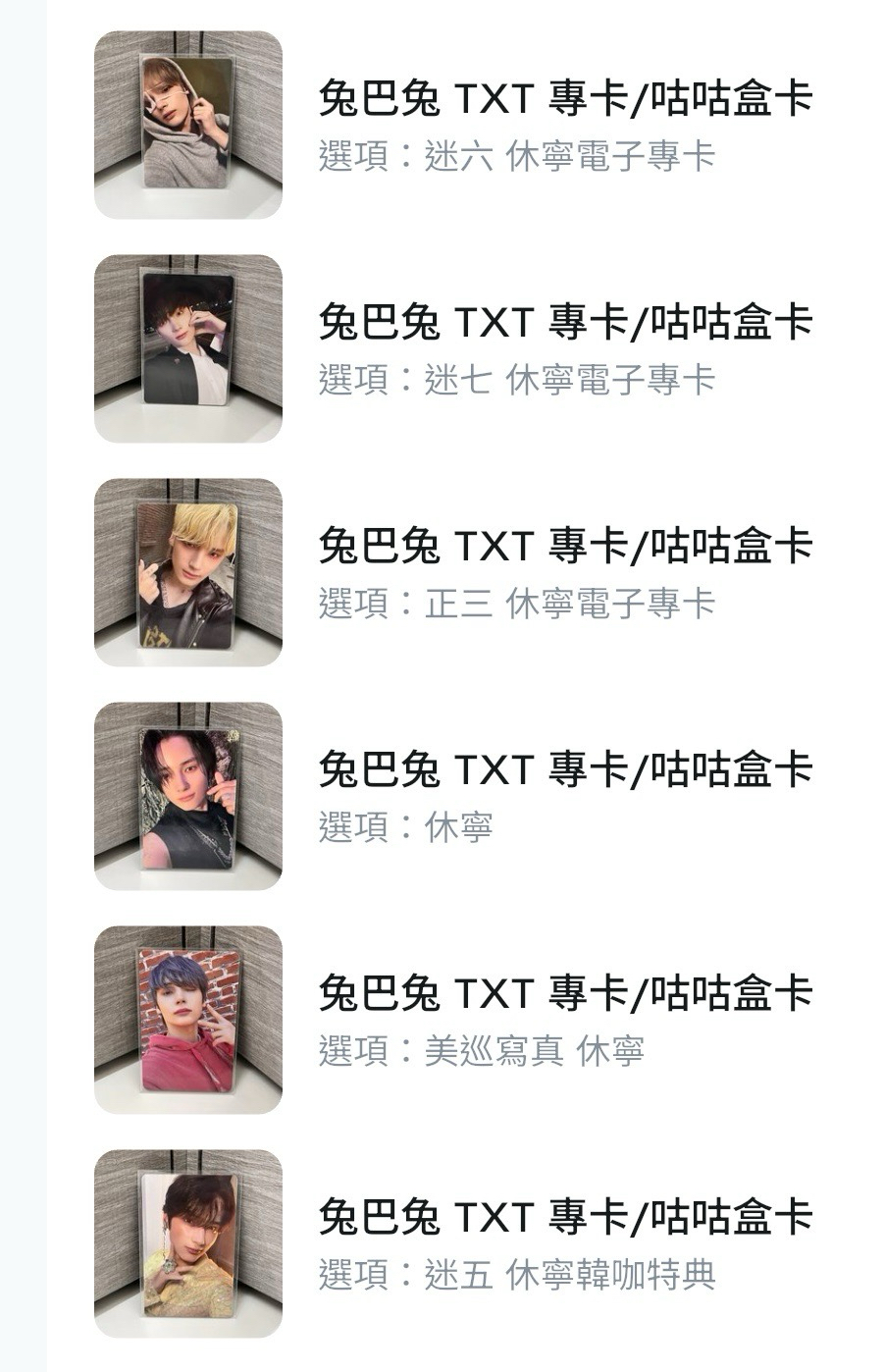Viewport: 885px width, 1372px height.
Task: Select the second product title link
Action: click(x=567, y=320)
